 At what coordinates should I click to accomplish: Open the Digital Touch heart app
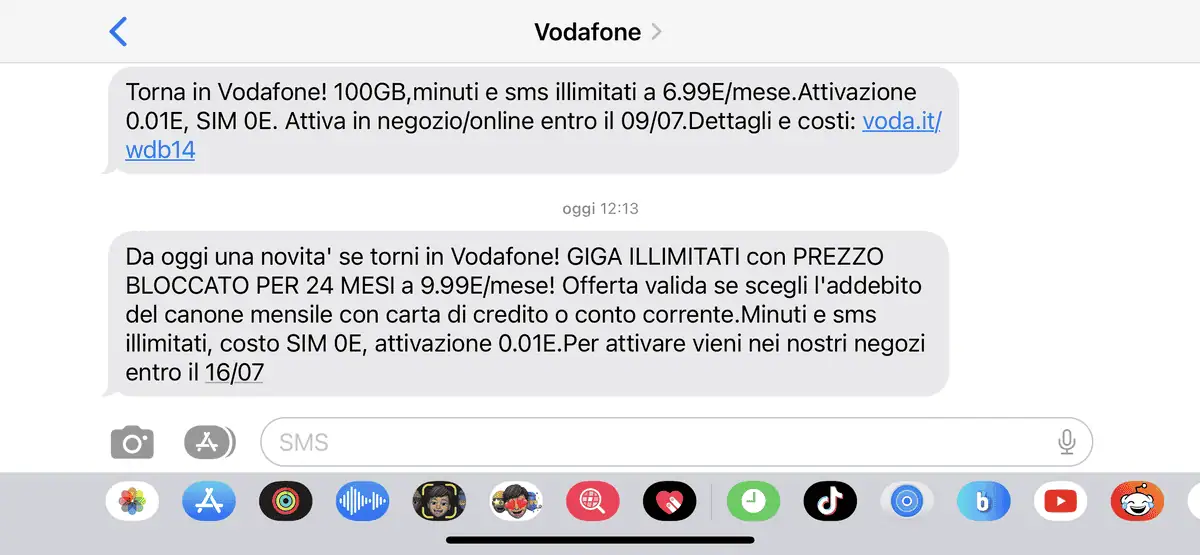coord(669,501)
